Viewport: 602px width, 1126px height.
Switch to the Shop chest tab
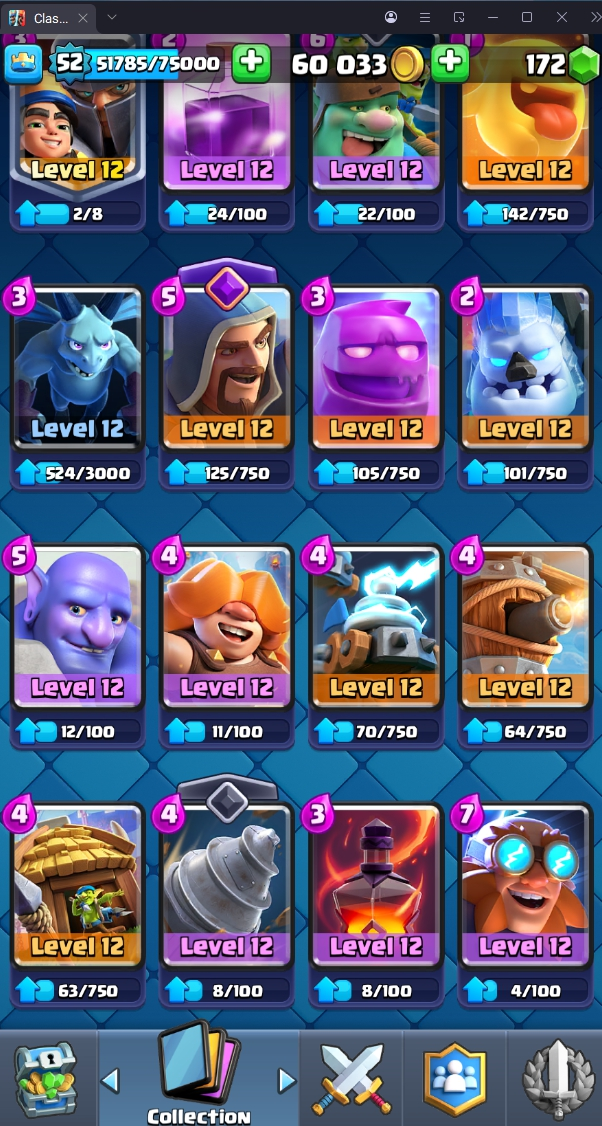[46, 1078]
